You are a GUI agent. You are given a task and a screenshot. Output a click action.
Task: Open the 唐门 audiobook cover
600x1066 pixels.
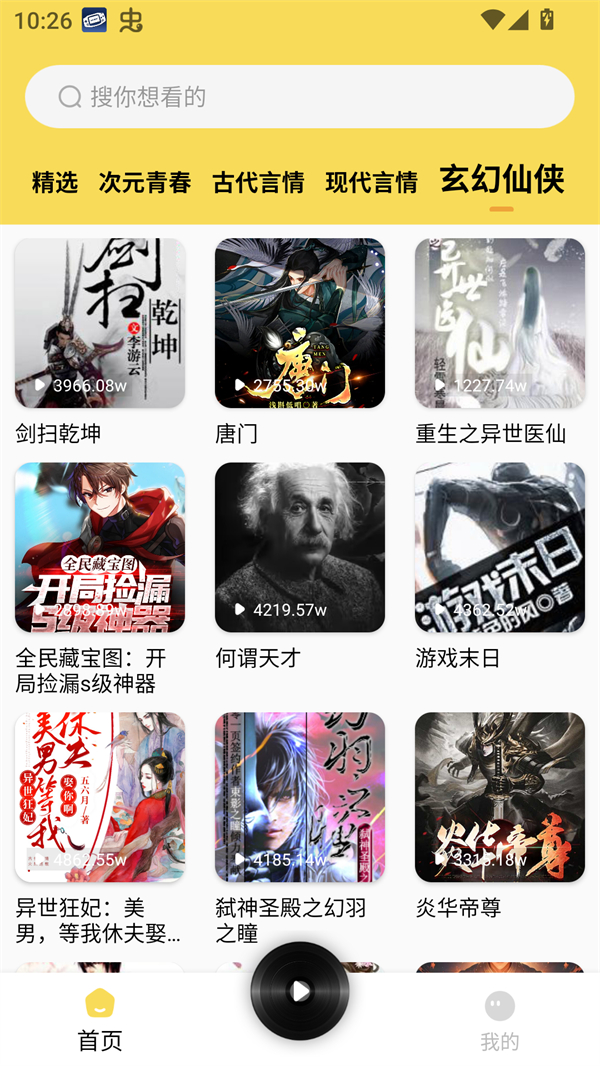pos(300,323)
